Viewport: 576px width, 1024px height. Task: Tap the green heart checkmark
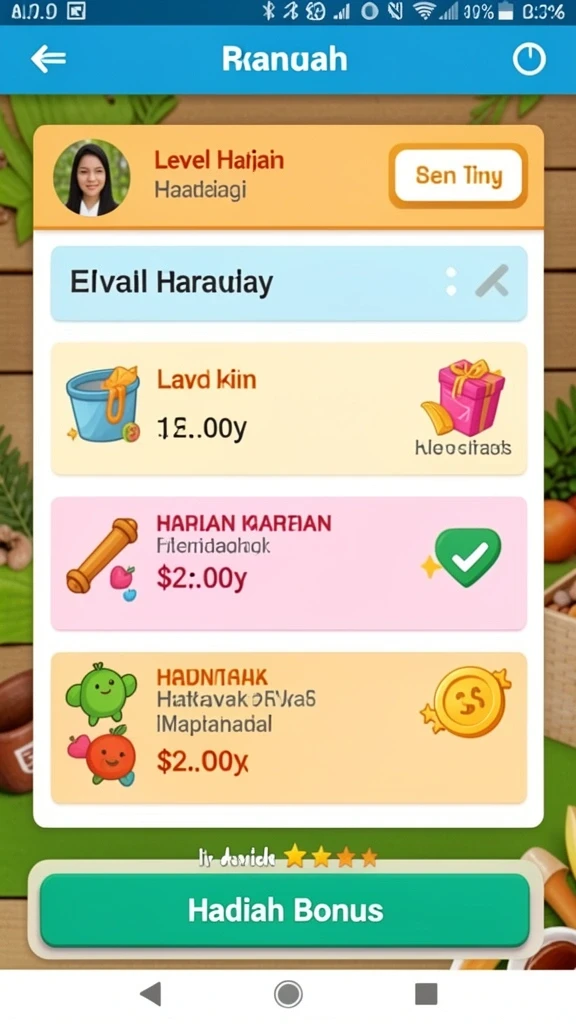tap(464, 557)
